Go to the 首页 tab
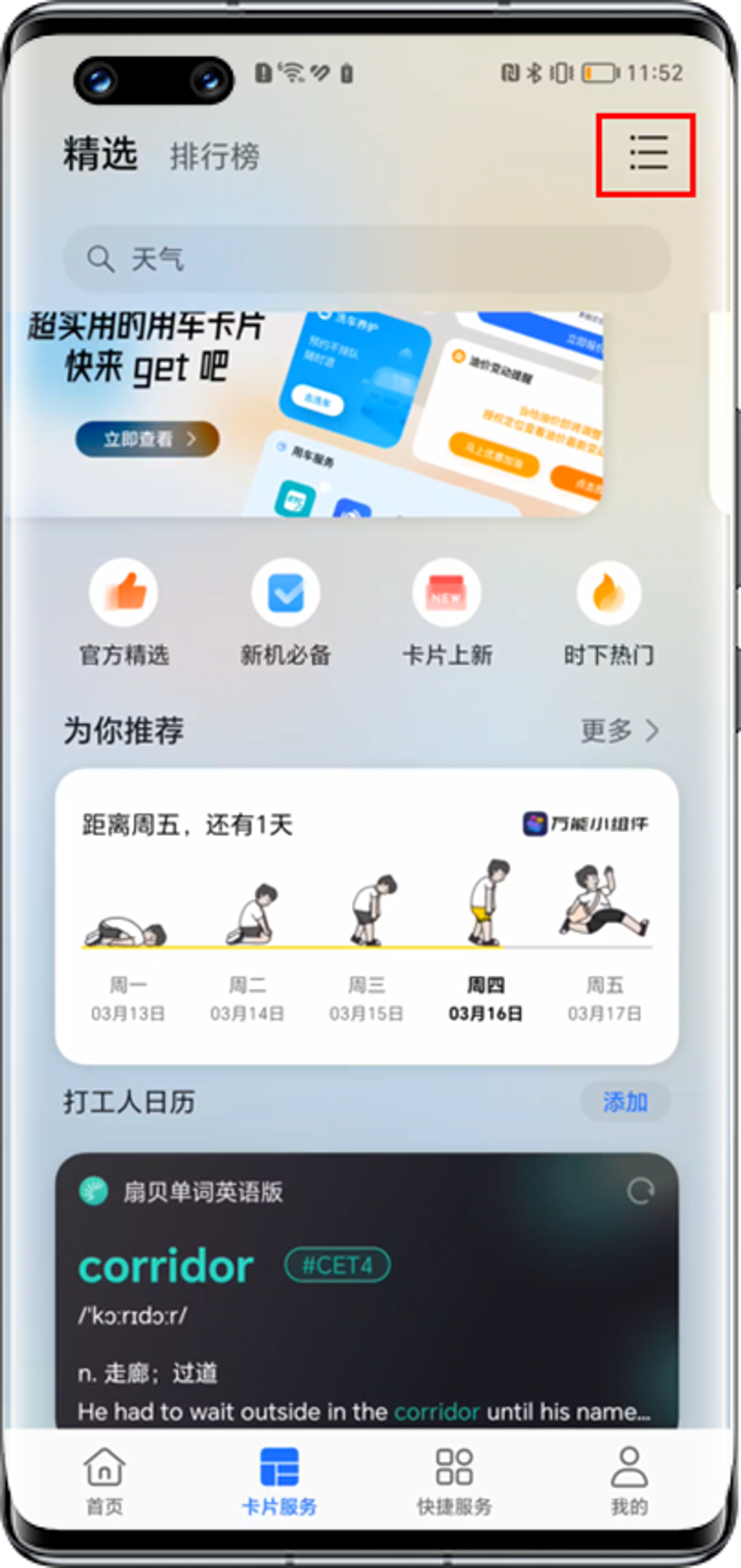 (x=104, y=1480)
